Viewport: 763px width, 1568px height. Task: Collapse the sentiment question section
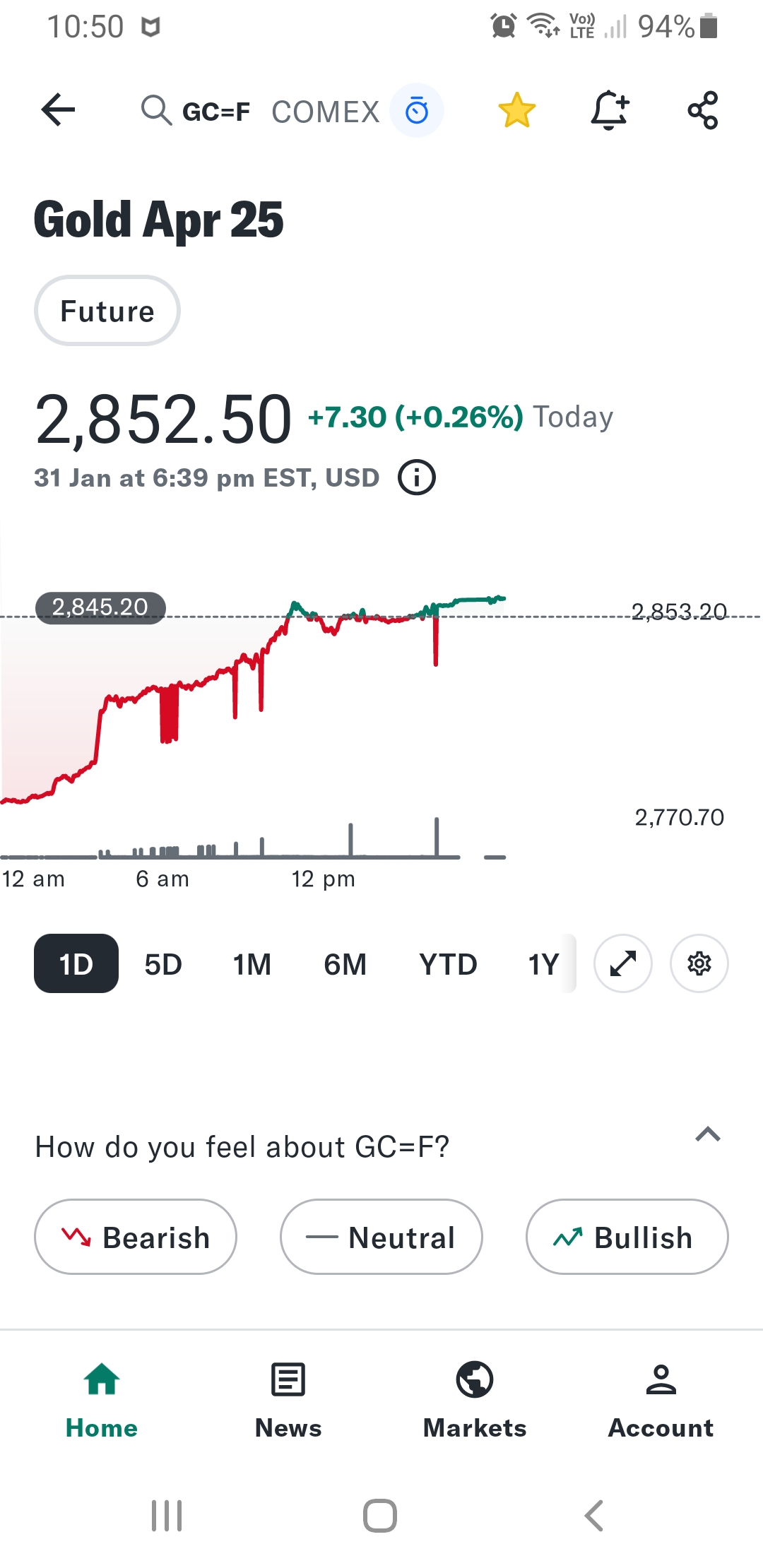[x=708, y=1134]
